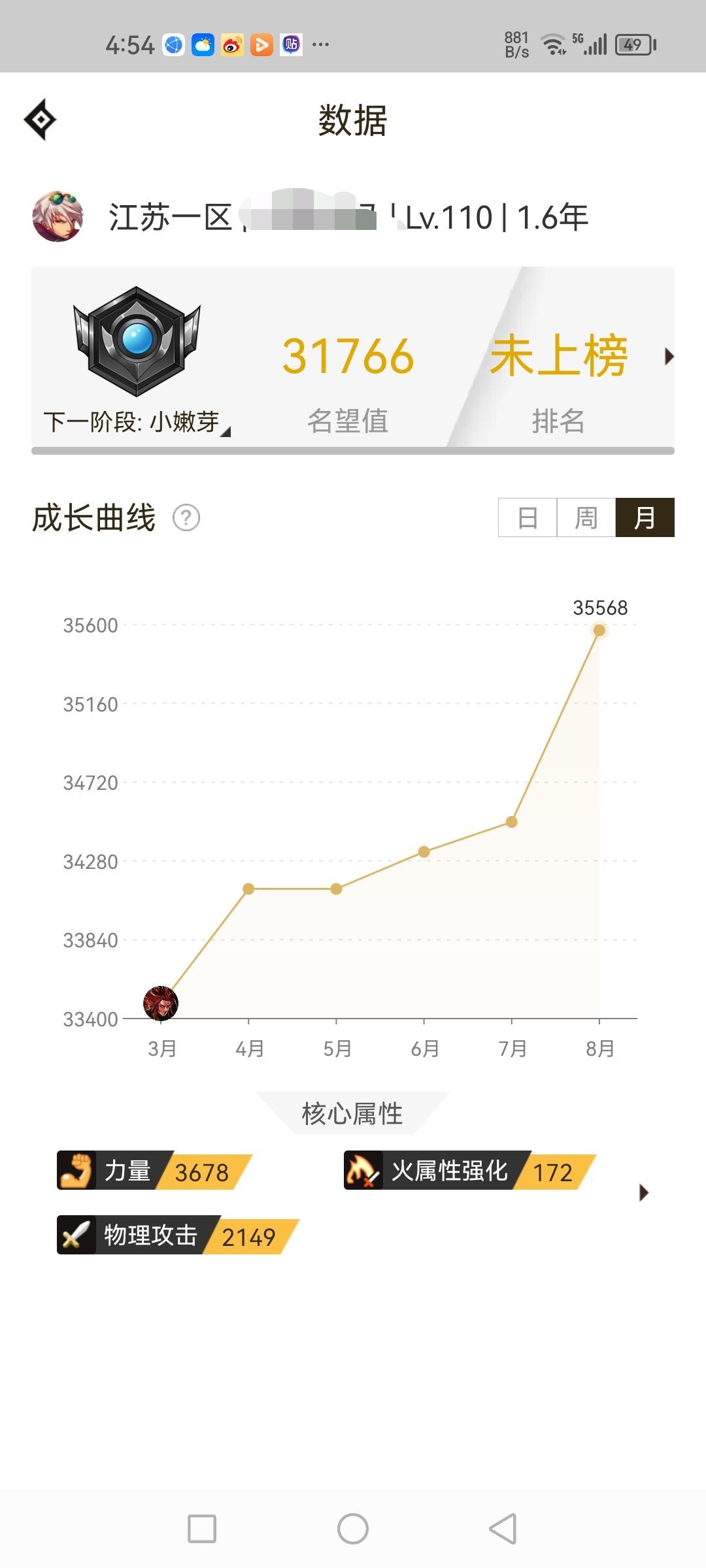Expand core attributes with the right arrow
This screenshot has width=706, height=1568.
644,1192
